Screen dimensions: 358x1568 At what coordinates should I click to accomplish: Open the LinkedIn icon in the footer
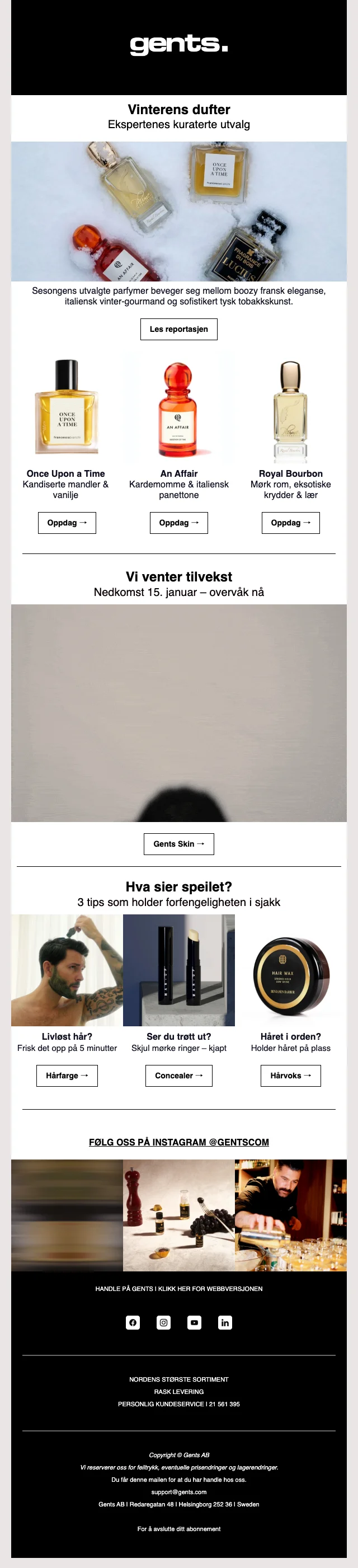[x=225, y=1323]
